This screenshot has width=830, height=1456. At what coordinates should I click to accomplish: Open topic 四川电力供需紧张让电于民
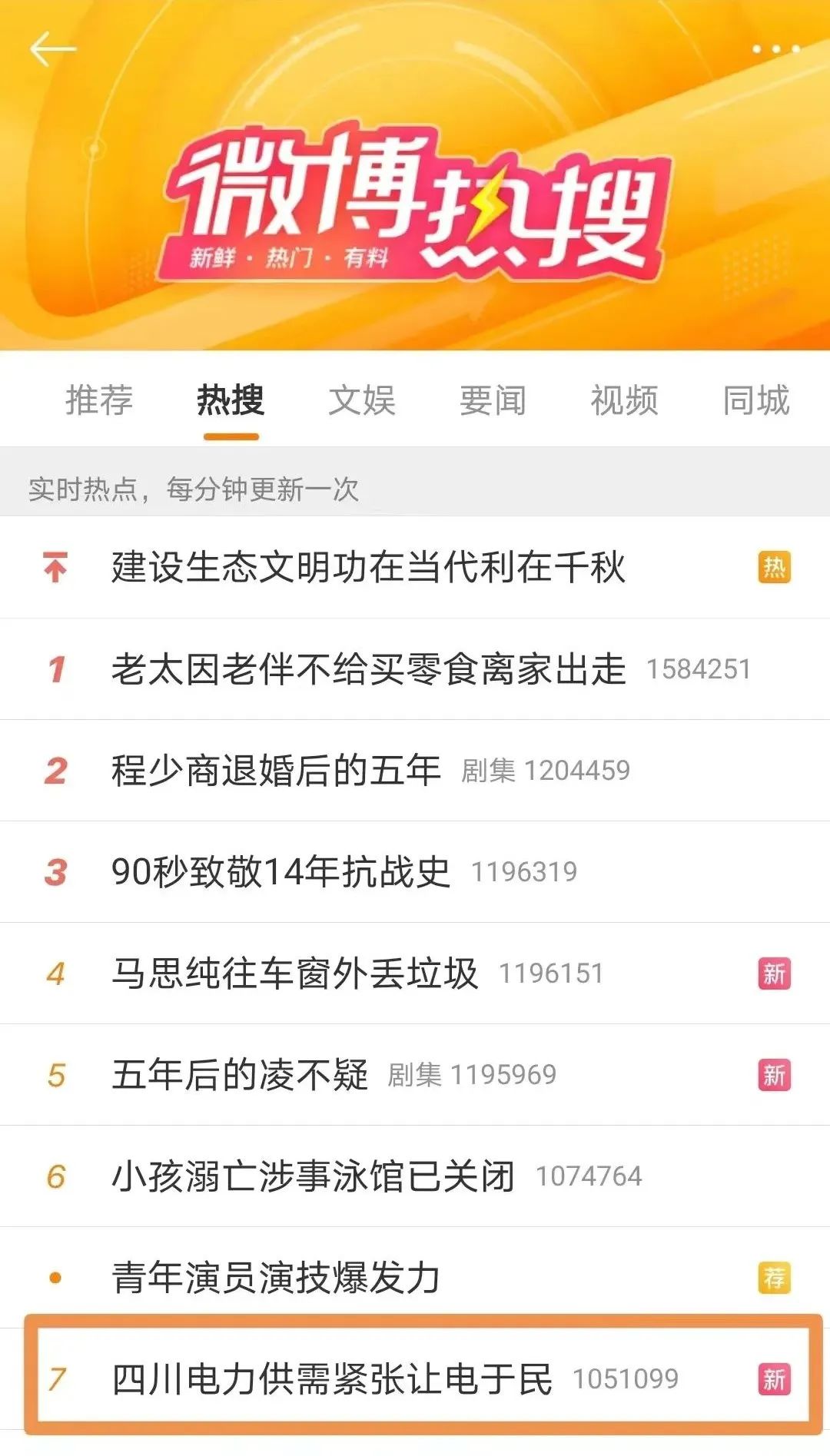332,1379
